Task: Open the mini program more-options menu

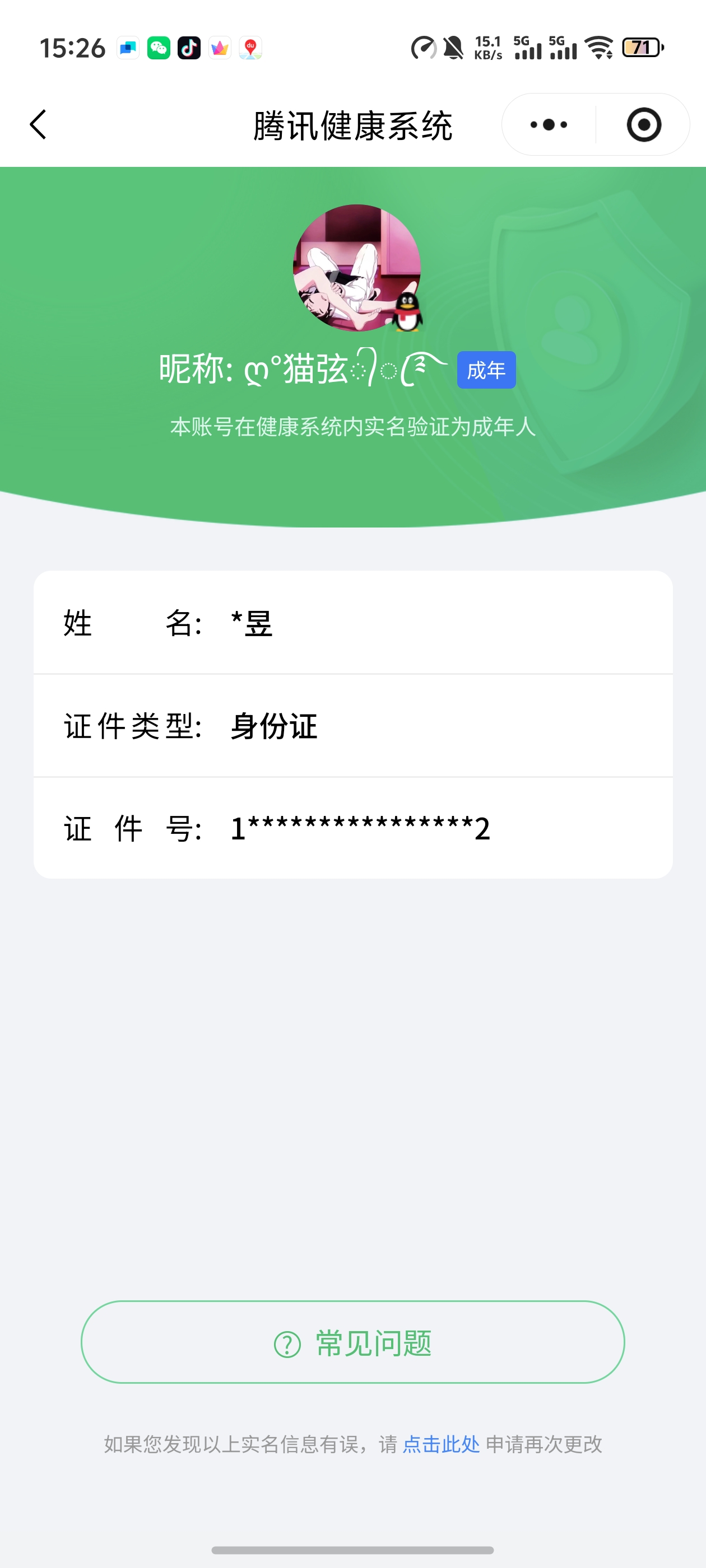Action: point(548,125)
